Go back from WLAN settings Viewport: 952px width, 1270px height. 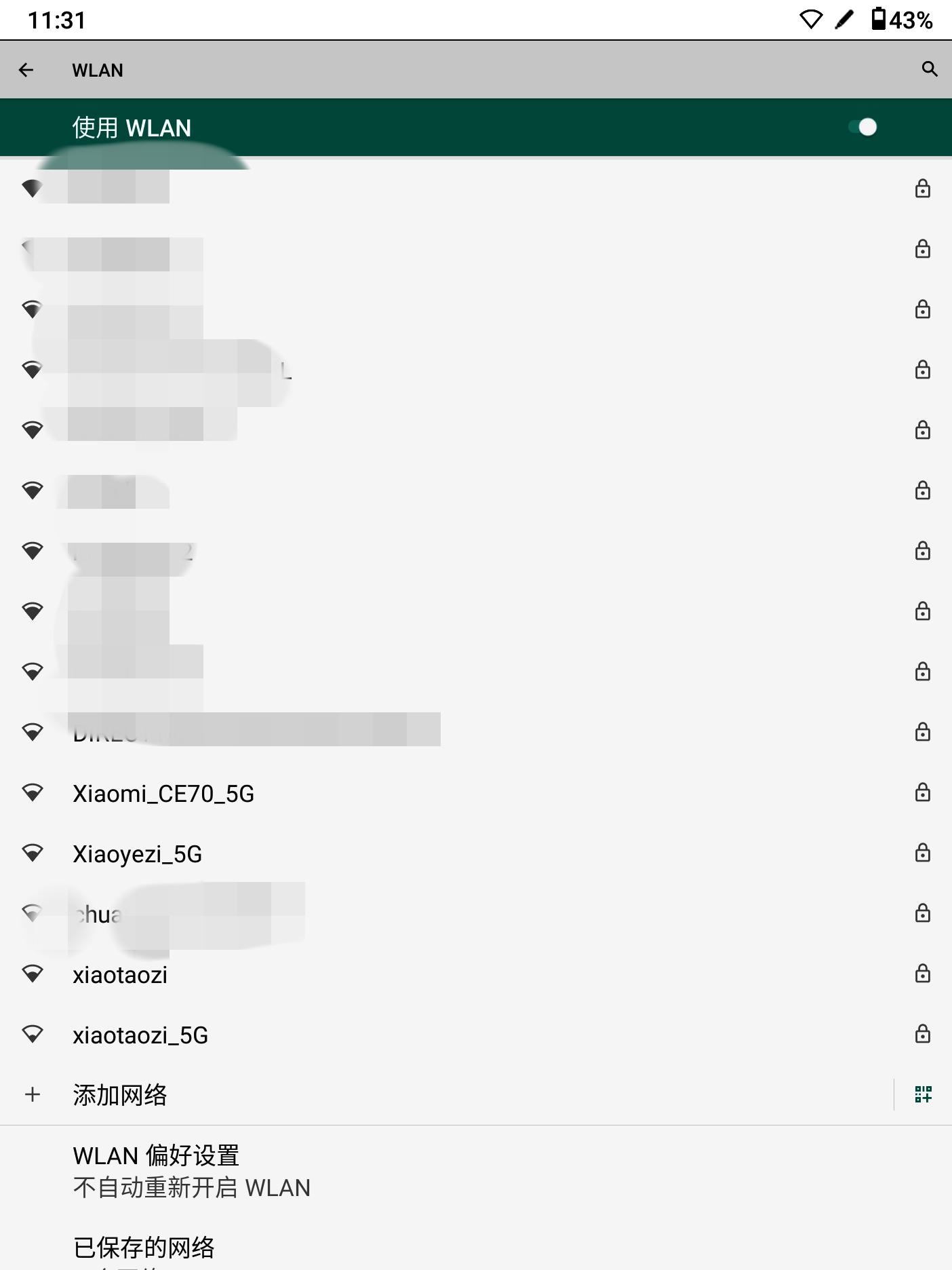click(x=26, y=70)
